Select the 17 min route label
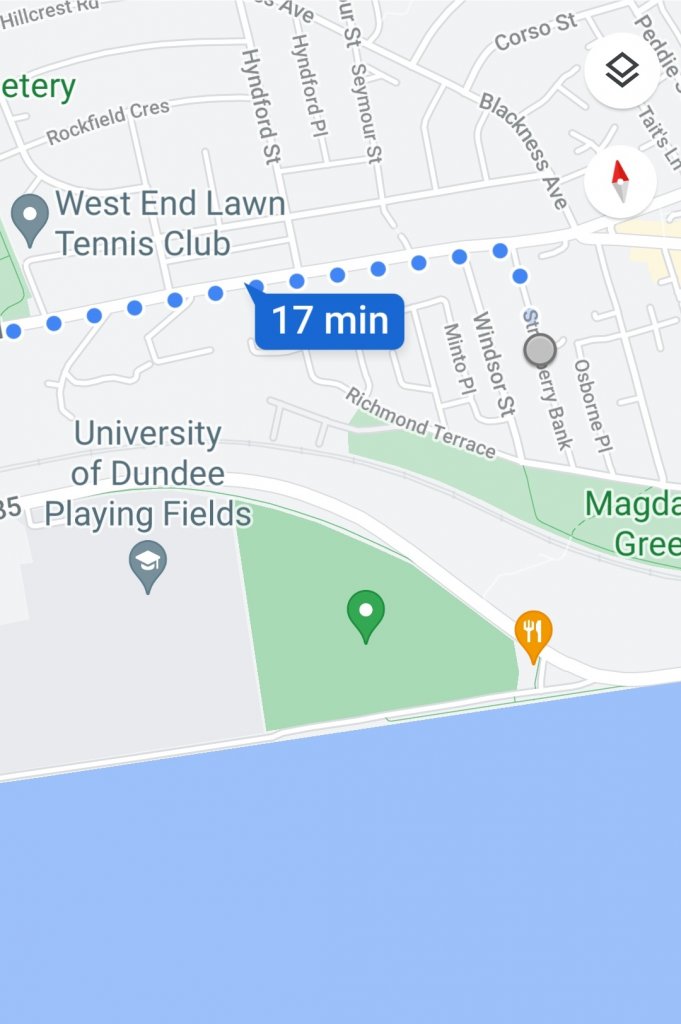This screenshot has width=681, height=1024. tap(329, 321)
